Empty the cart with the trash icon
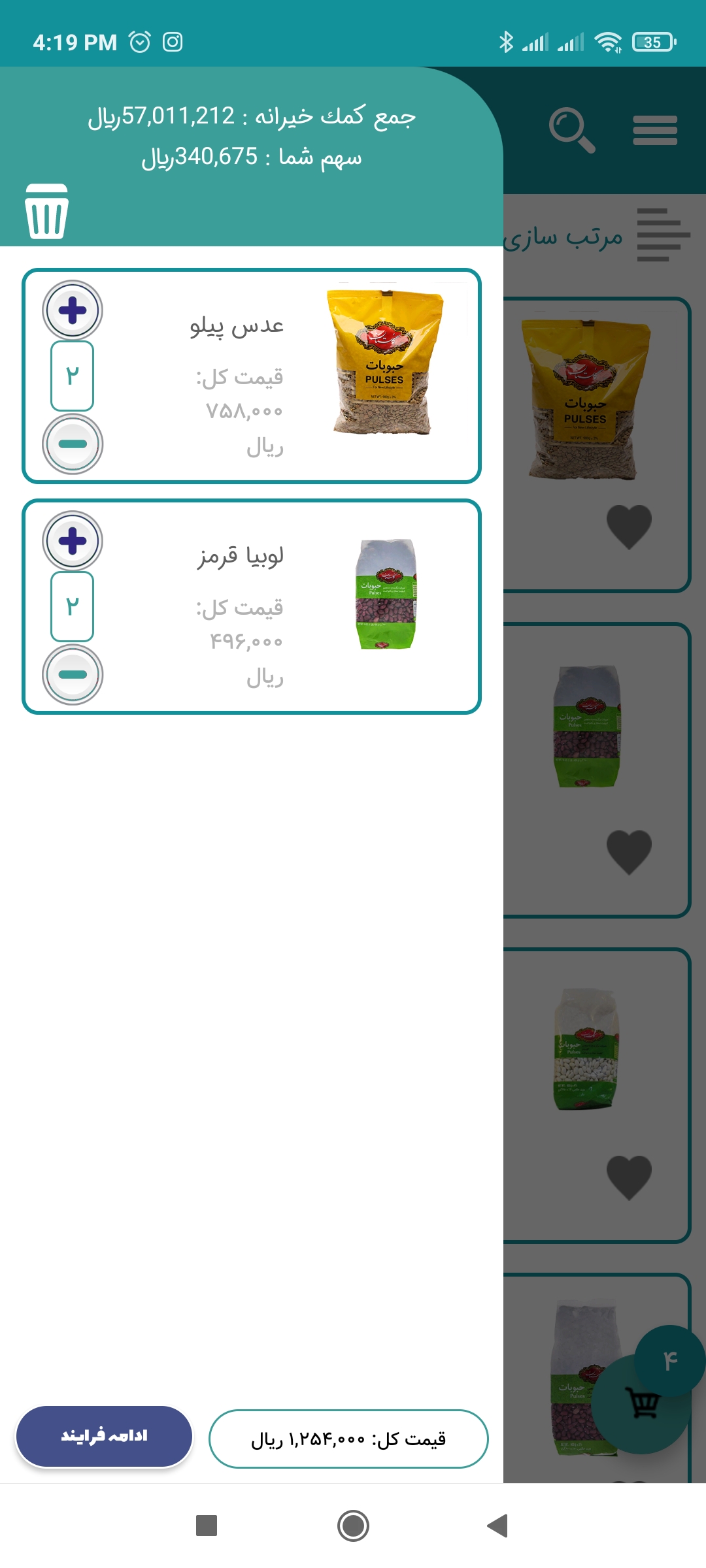Screen dimensions: 706x1568 46,212
